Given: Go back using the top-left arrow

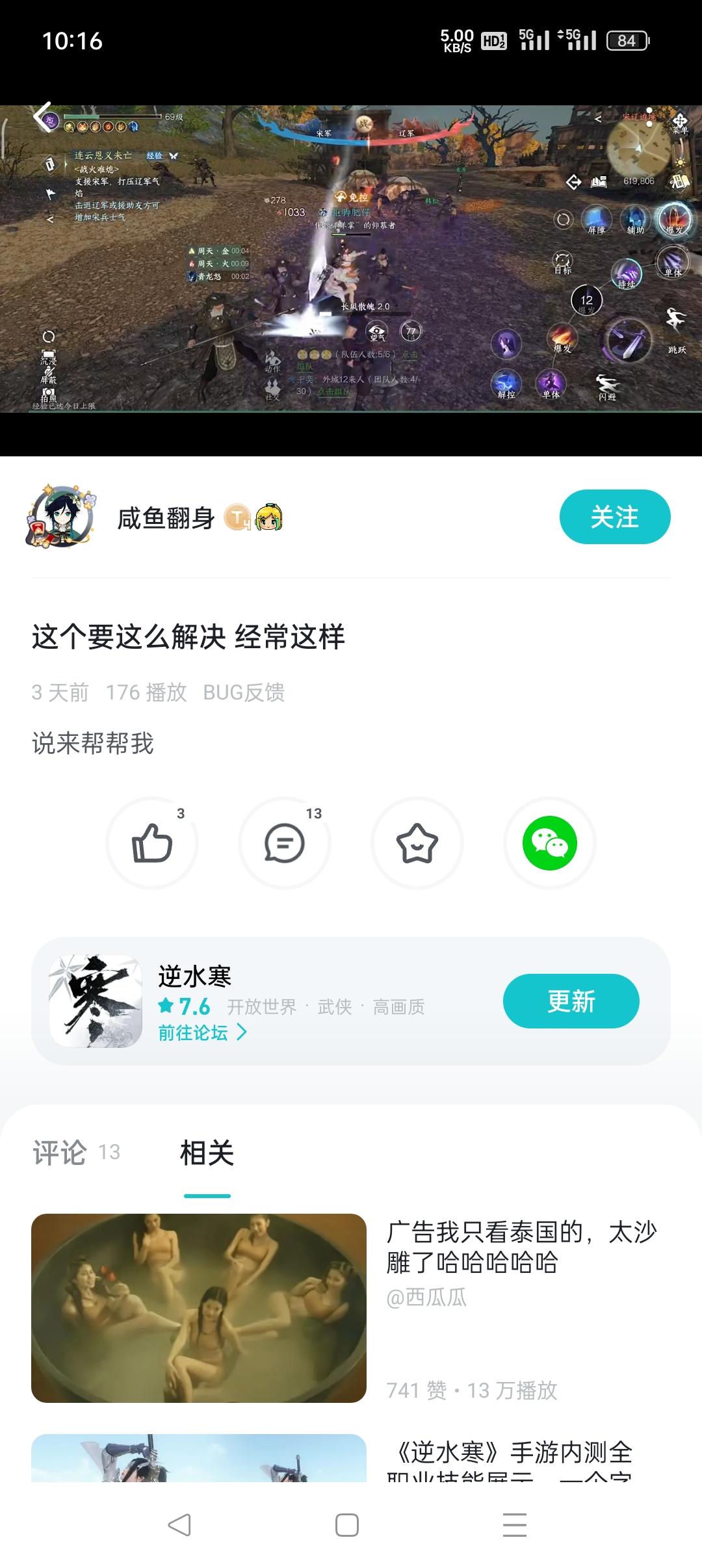Looking at the screenshot, I should 44,116.
